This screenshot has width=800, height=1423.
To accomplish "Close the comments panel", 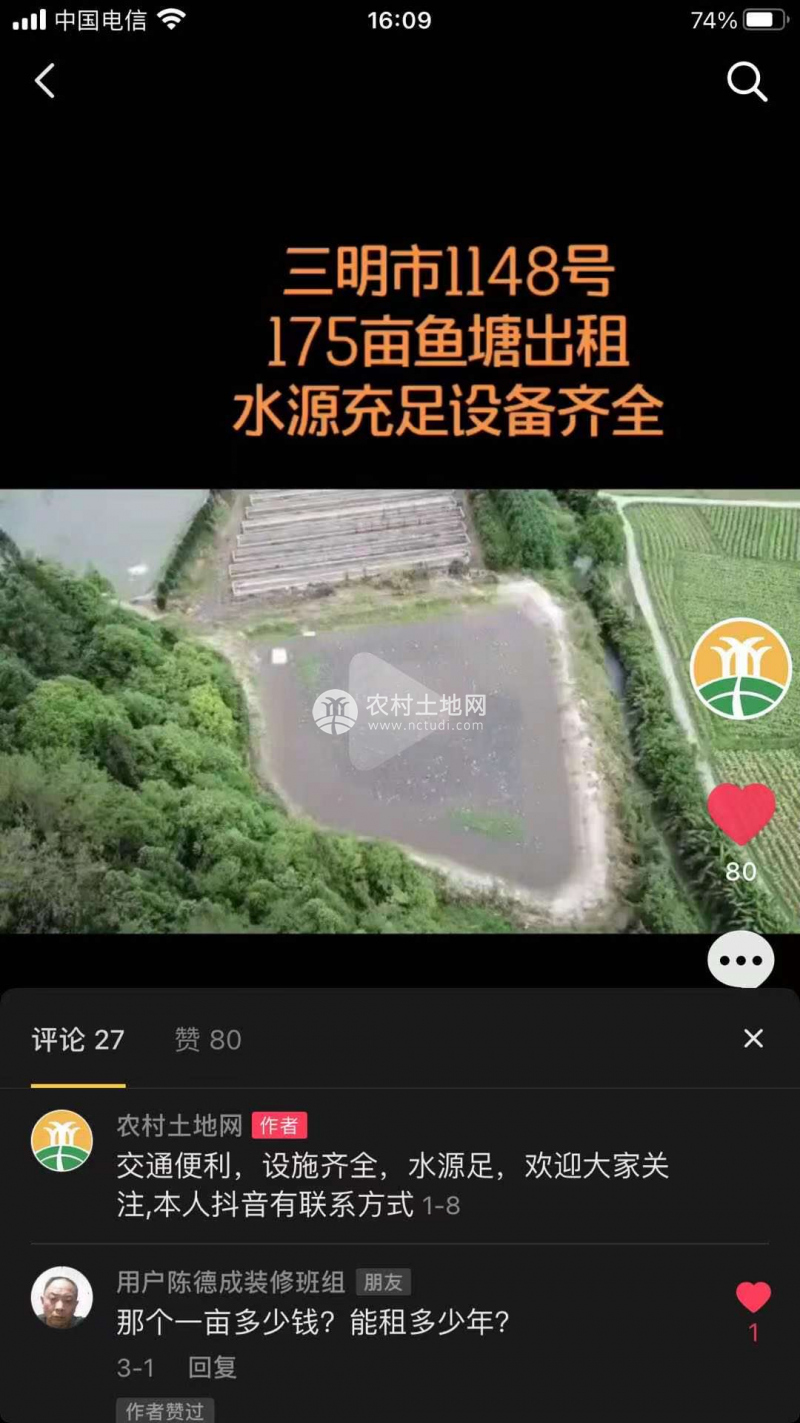I will [x=753, y=1039].
